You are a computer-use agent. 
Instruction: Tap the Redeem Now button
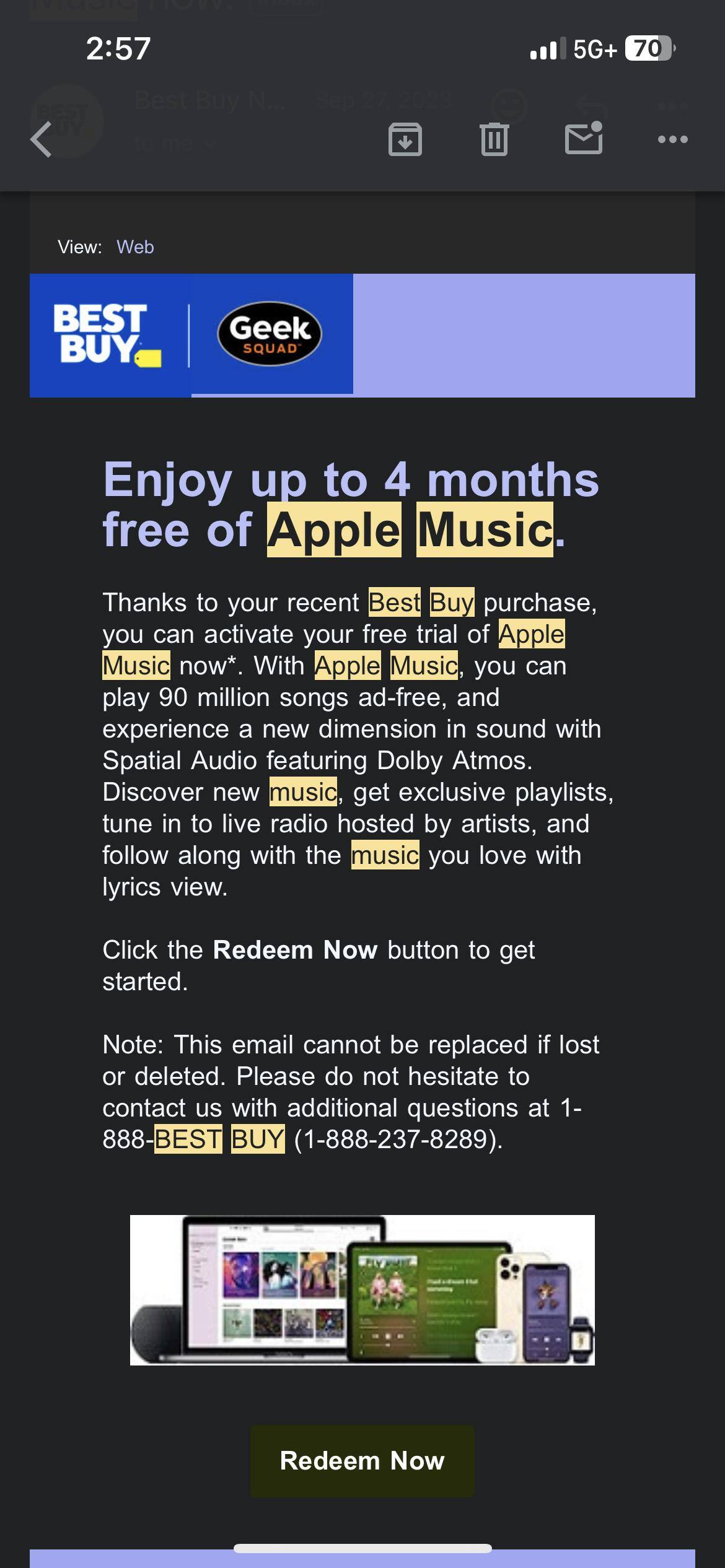362,1461
